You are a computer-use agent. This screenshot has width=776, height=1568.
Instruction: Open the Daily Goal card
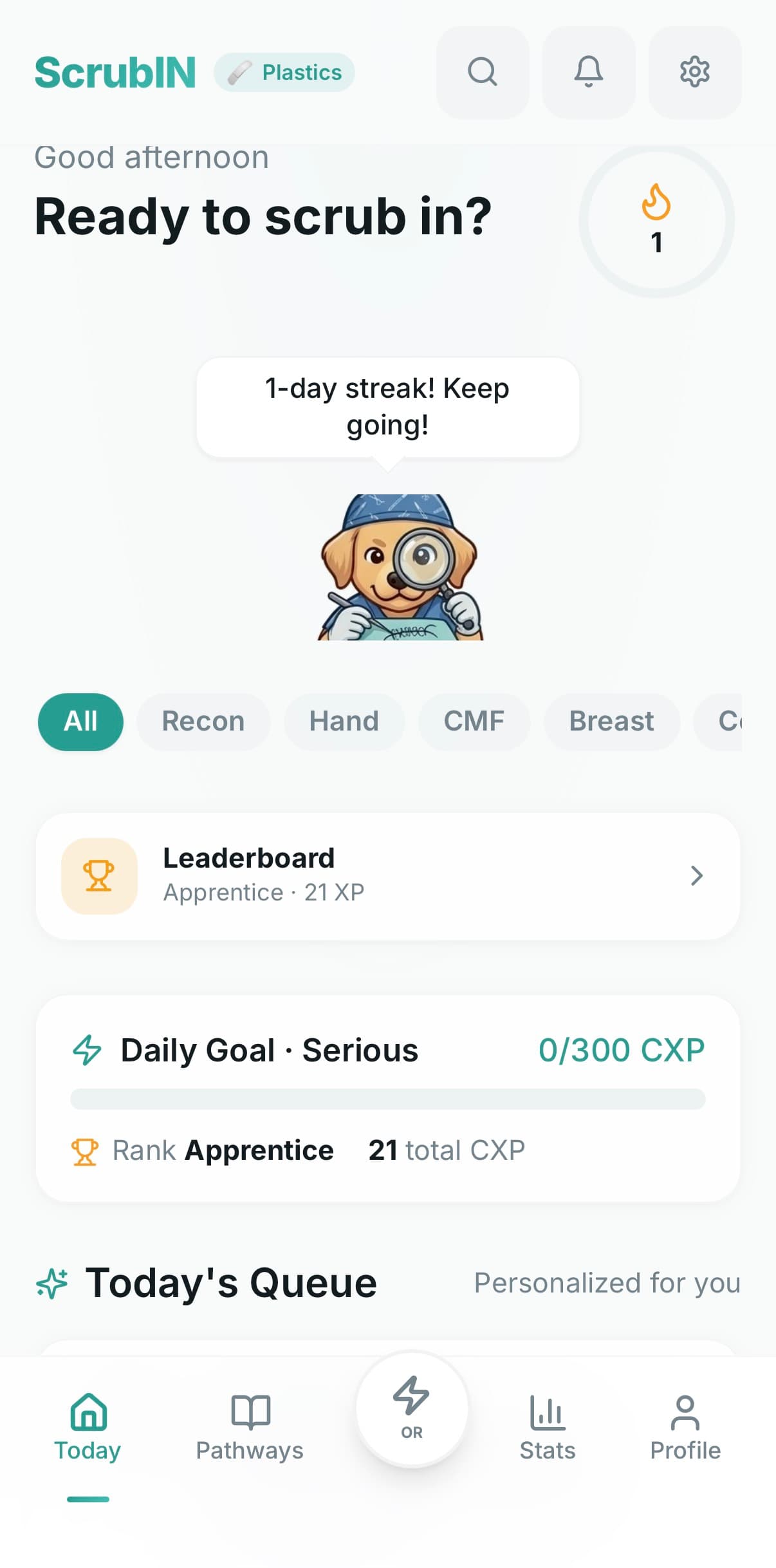(388, 1098)
